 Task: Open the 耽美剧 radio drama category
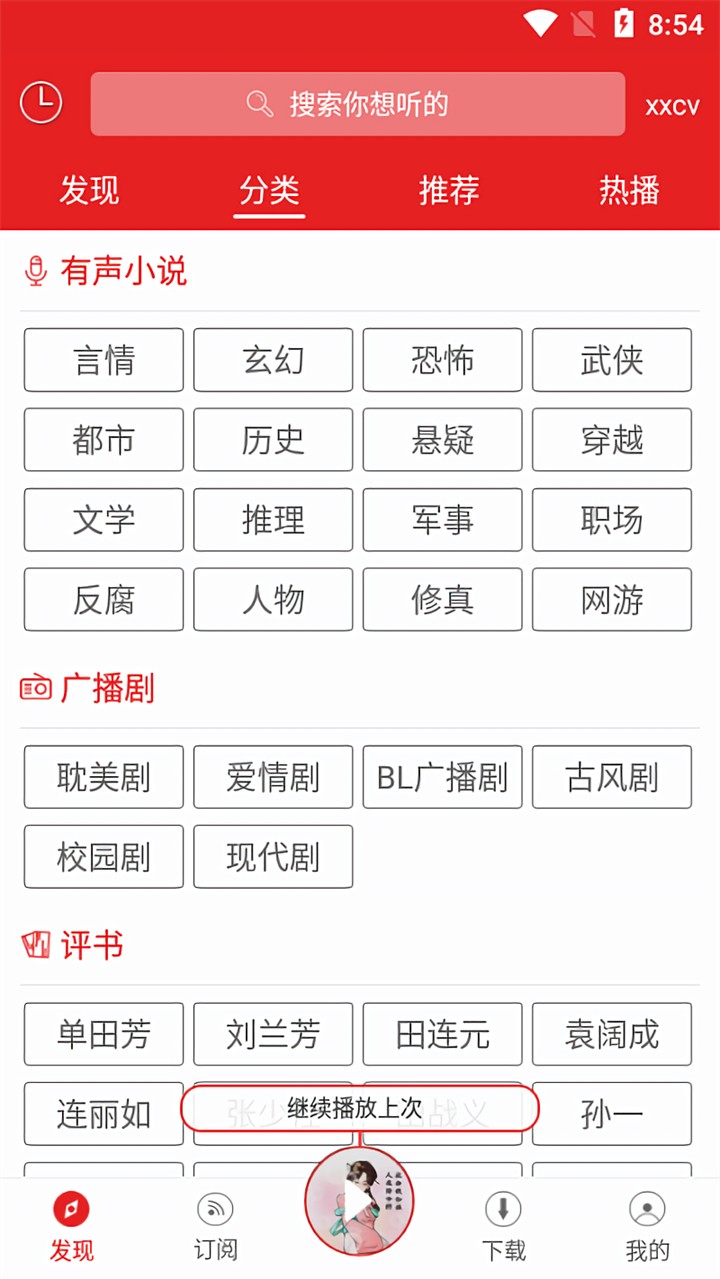coord(103,777)
